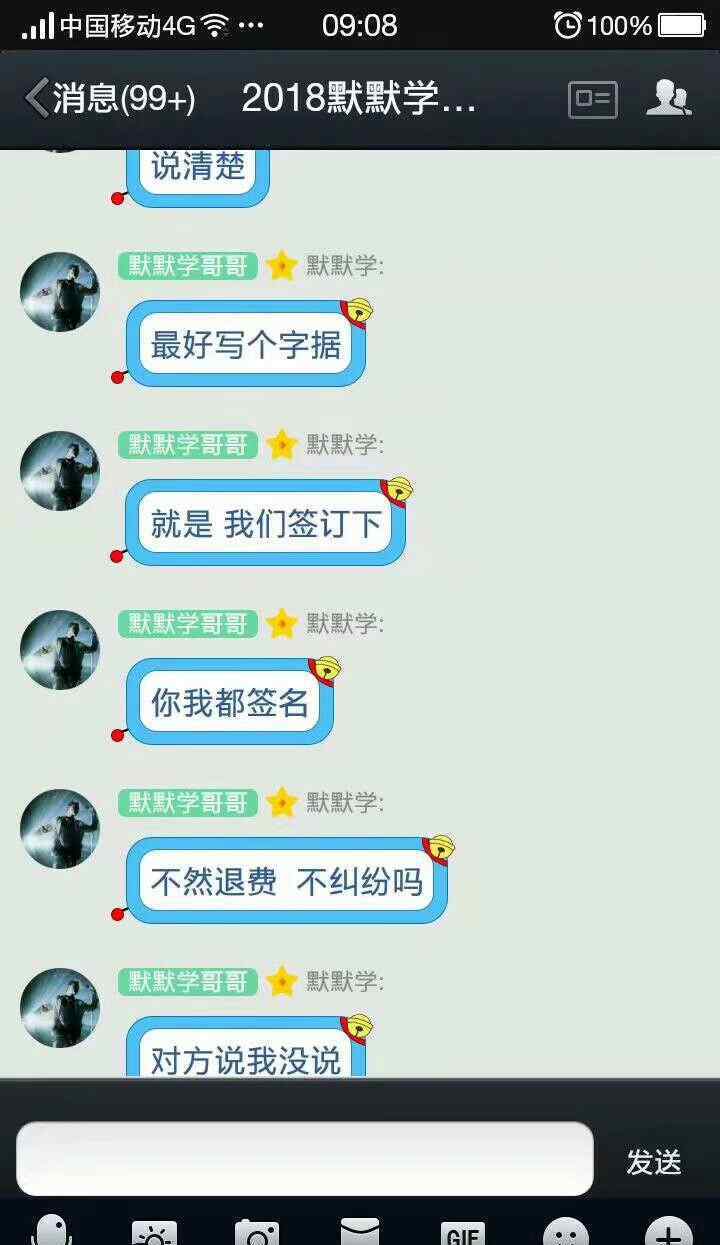
Task: Open sender avatar beside 最好写个字据
Action: point(60,292)
